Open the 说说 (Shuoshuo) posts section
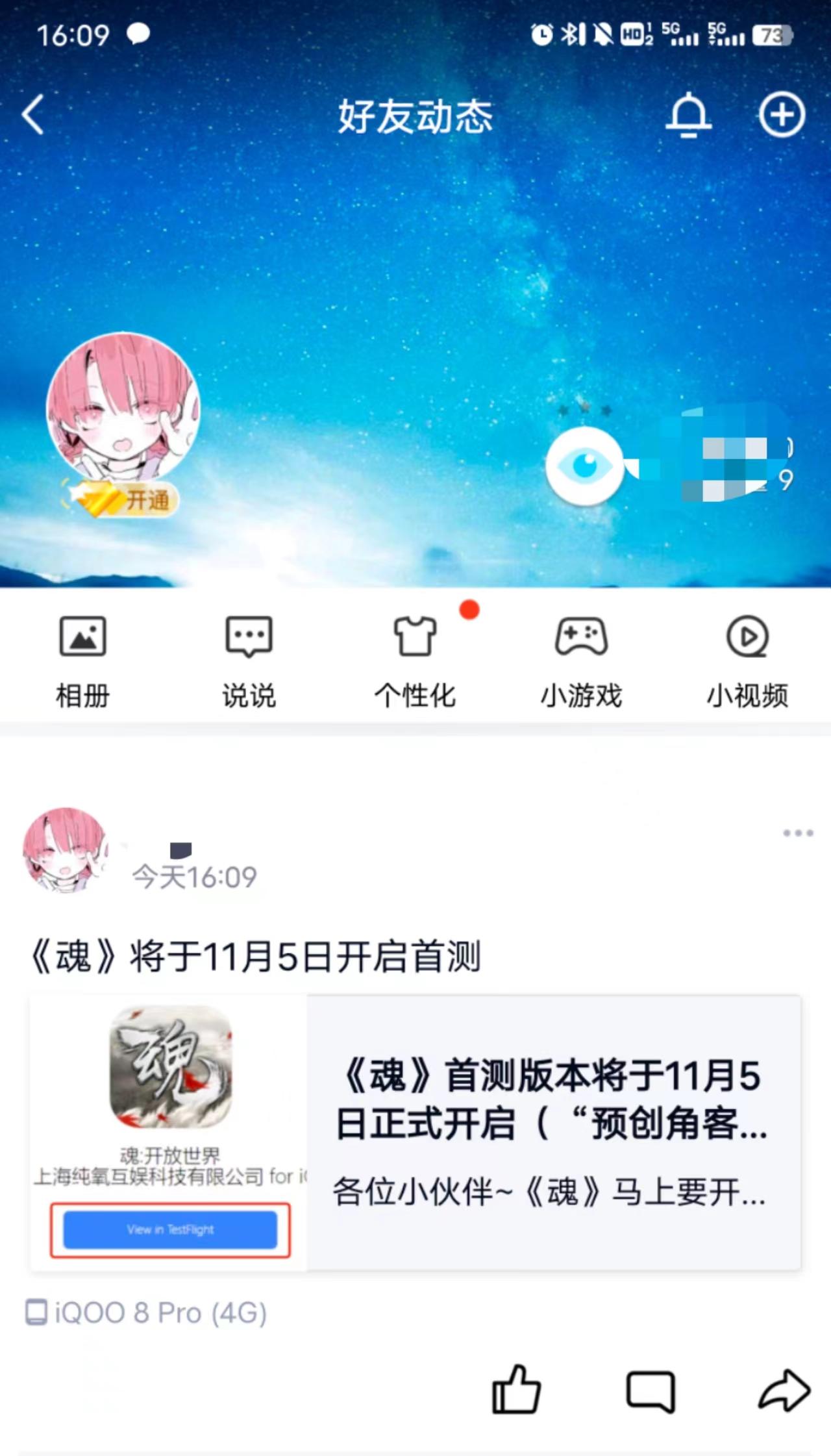Screen dimensions: 831x1456 pos(249,659)
